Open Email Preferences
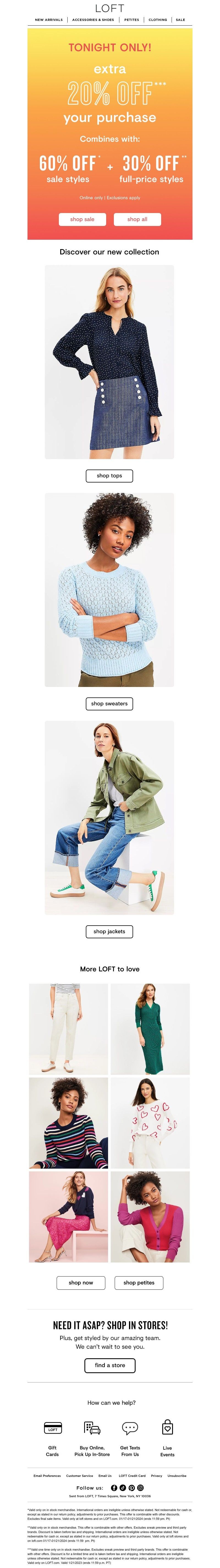This screenshot has width=220, height=1568. click(47, 1476)
